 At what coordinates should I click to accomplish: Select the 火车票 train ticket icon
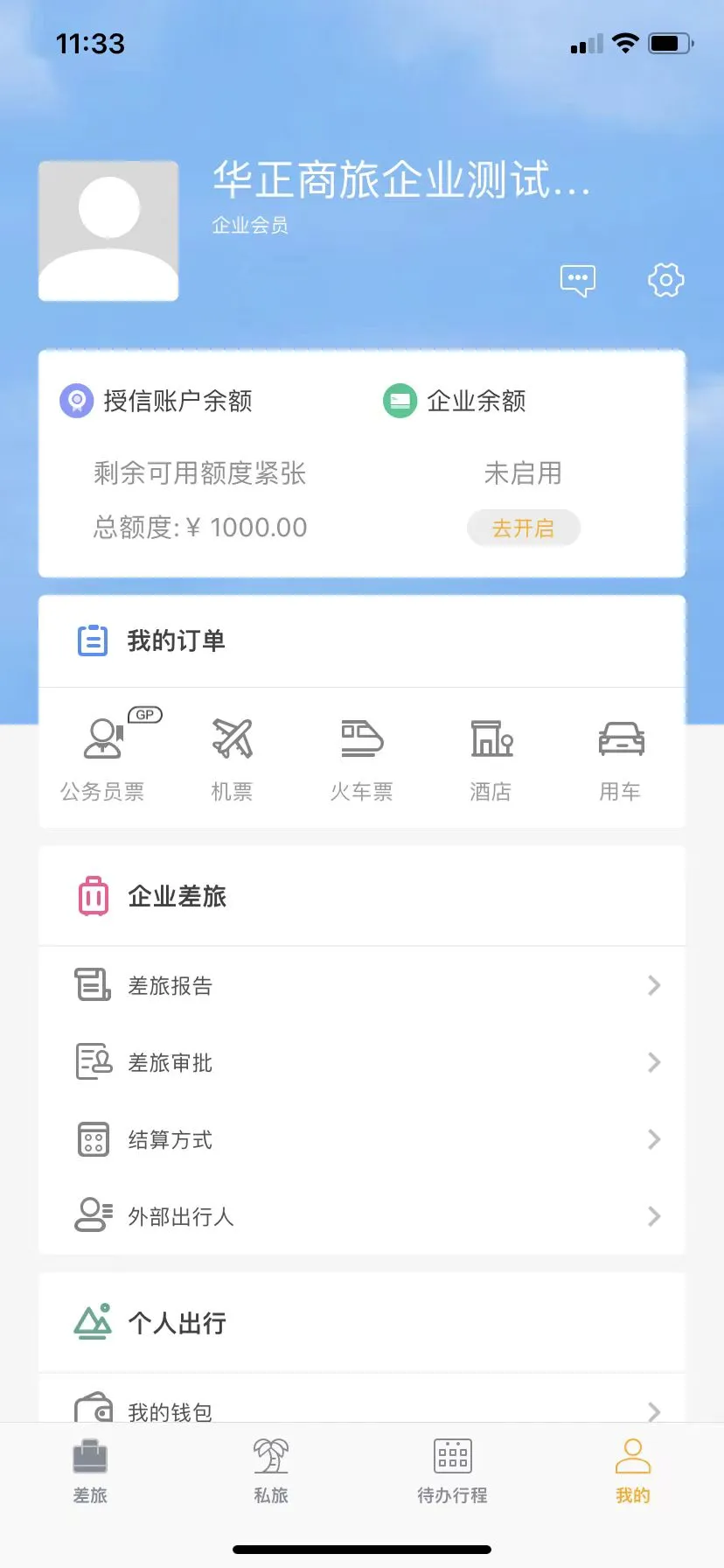coord(361,752)
